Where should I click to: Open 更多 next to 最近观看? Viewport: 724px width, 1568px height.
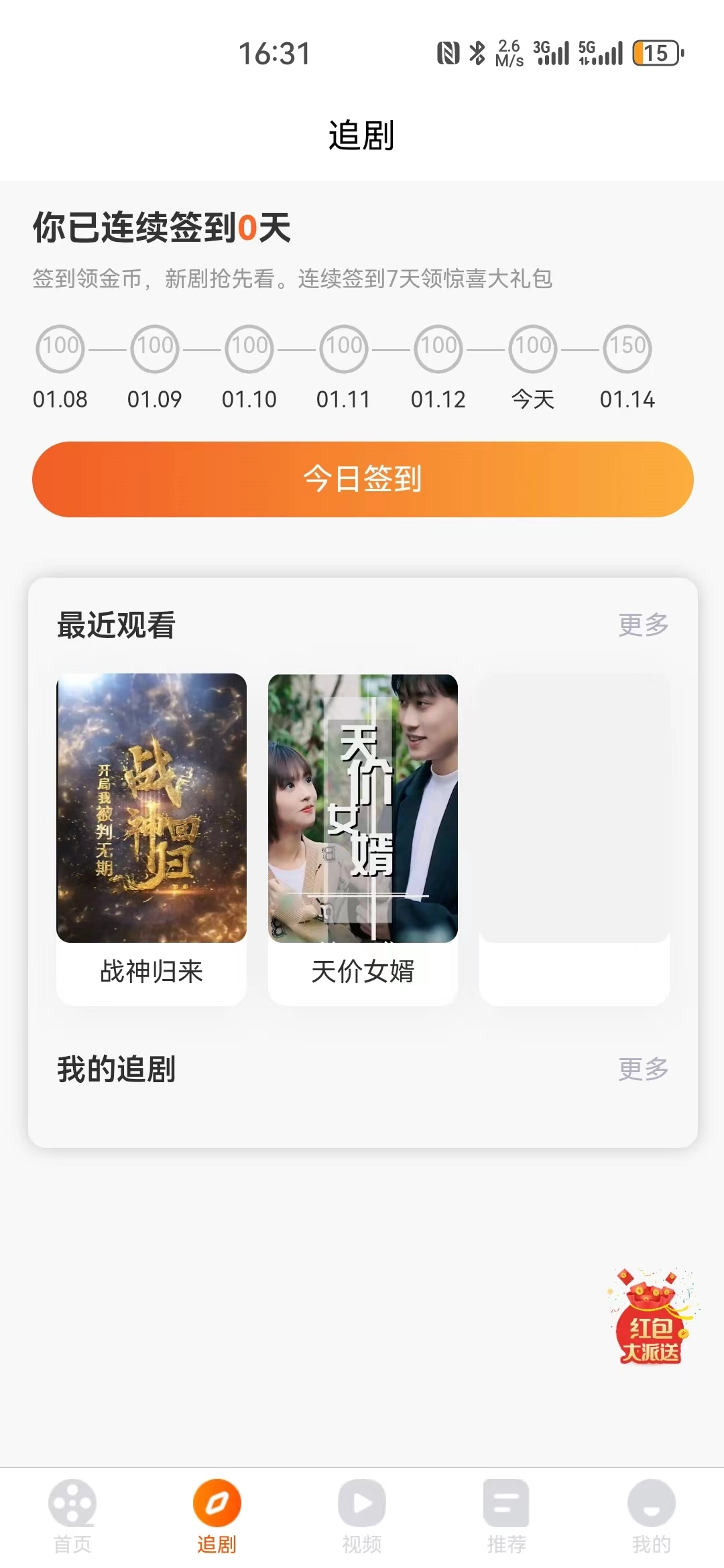click(x=642, y=623)
